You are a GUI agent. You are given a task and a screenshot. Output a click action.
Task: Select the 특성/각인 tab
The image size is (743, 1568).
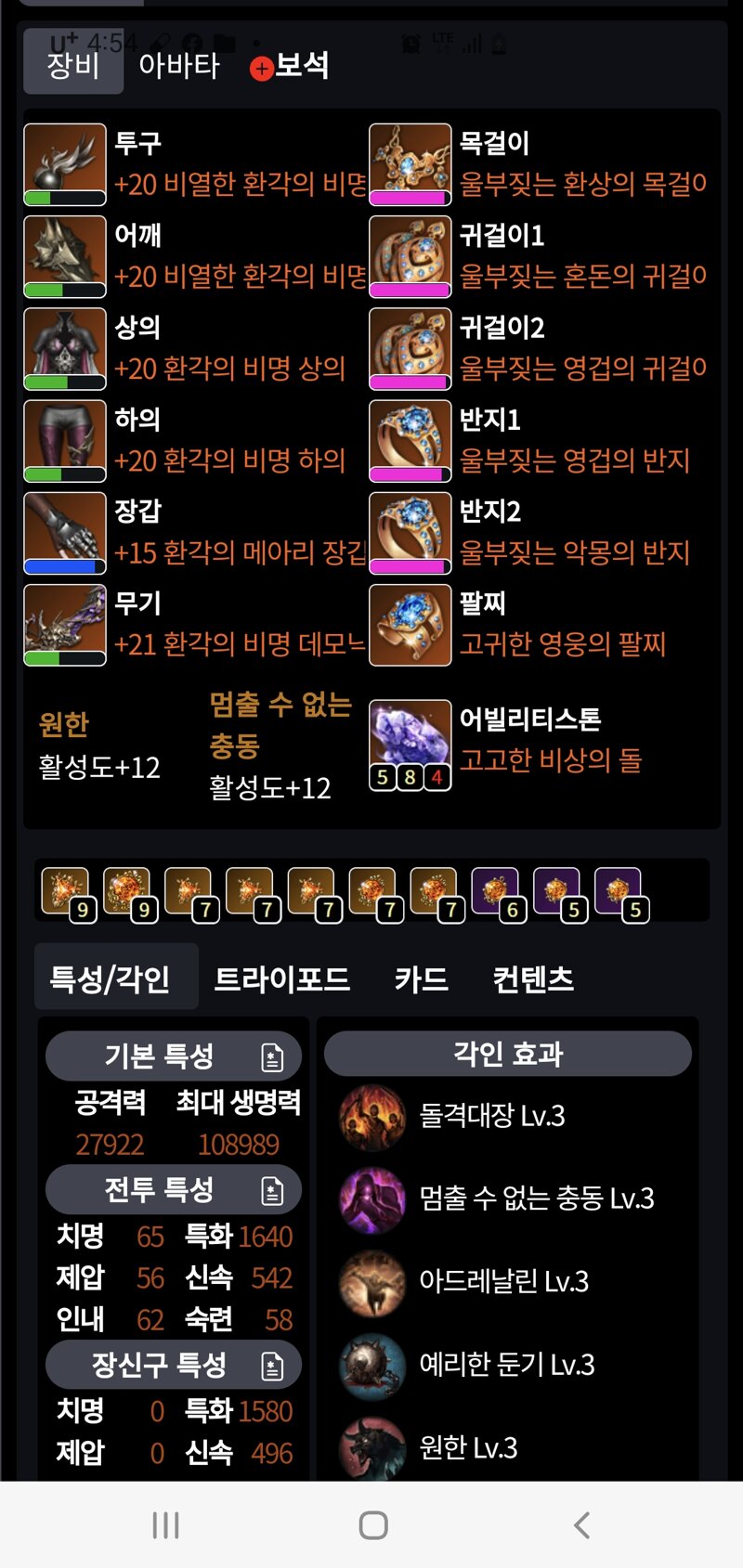coord(110,978)
